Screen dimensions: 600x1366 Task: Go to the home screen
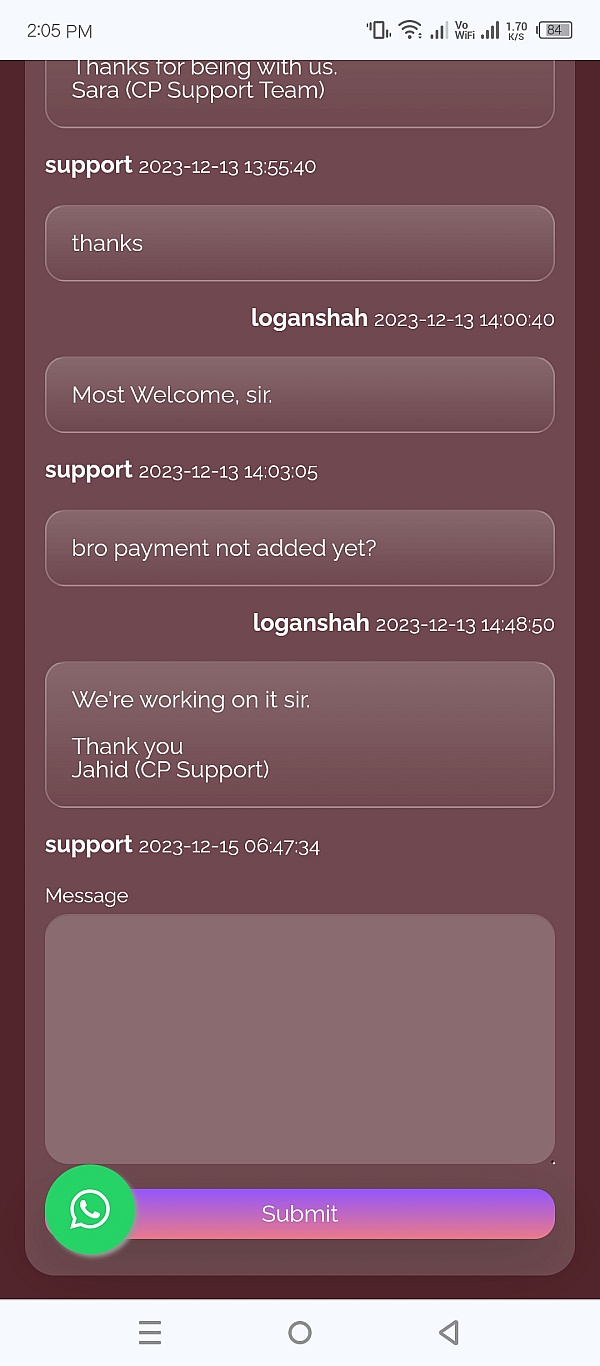point(300,1332)
